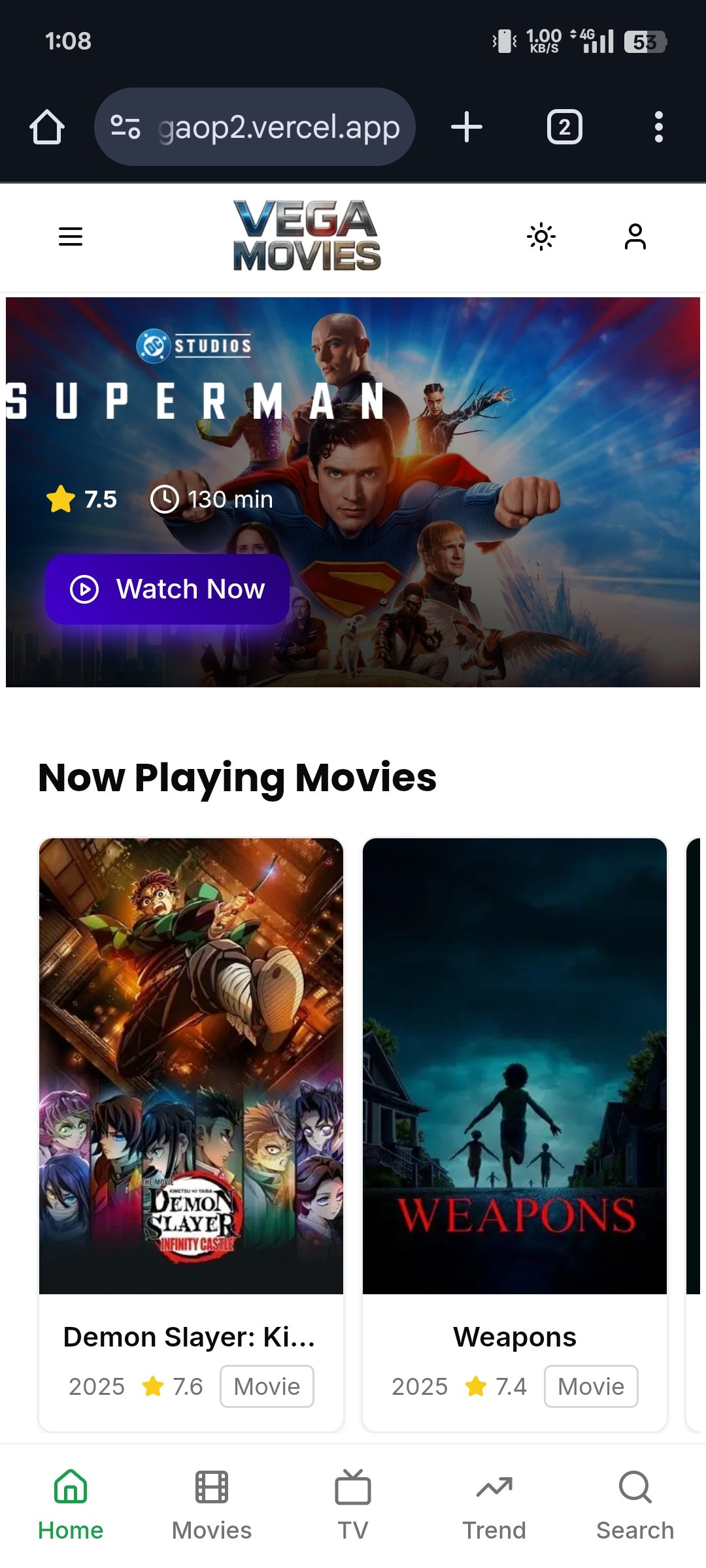This screenshot has height=1568, width=706.
Task: Tap Watch Now for Superman
Action: pos(167,589)
